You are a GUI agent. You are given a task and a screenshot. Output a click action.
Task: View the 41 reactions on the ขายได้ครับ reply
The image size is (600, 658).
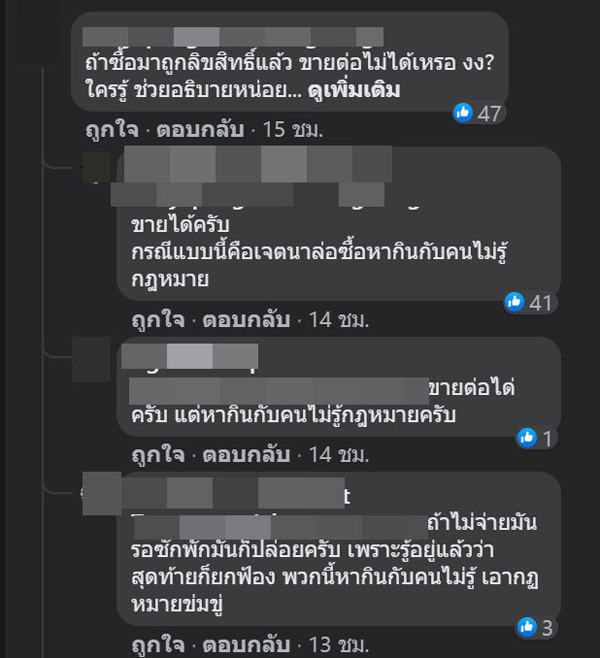click(529, 301)
